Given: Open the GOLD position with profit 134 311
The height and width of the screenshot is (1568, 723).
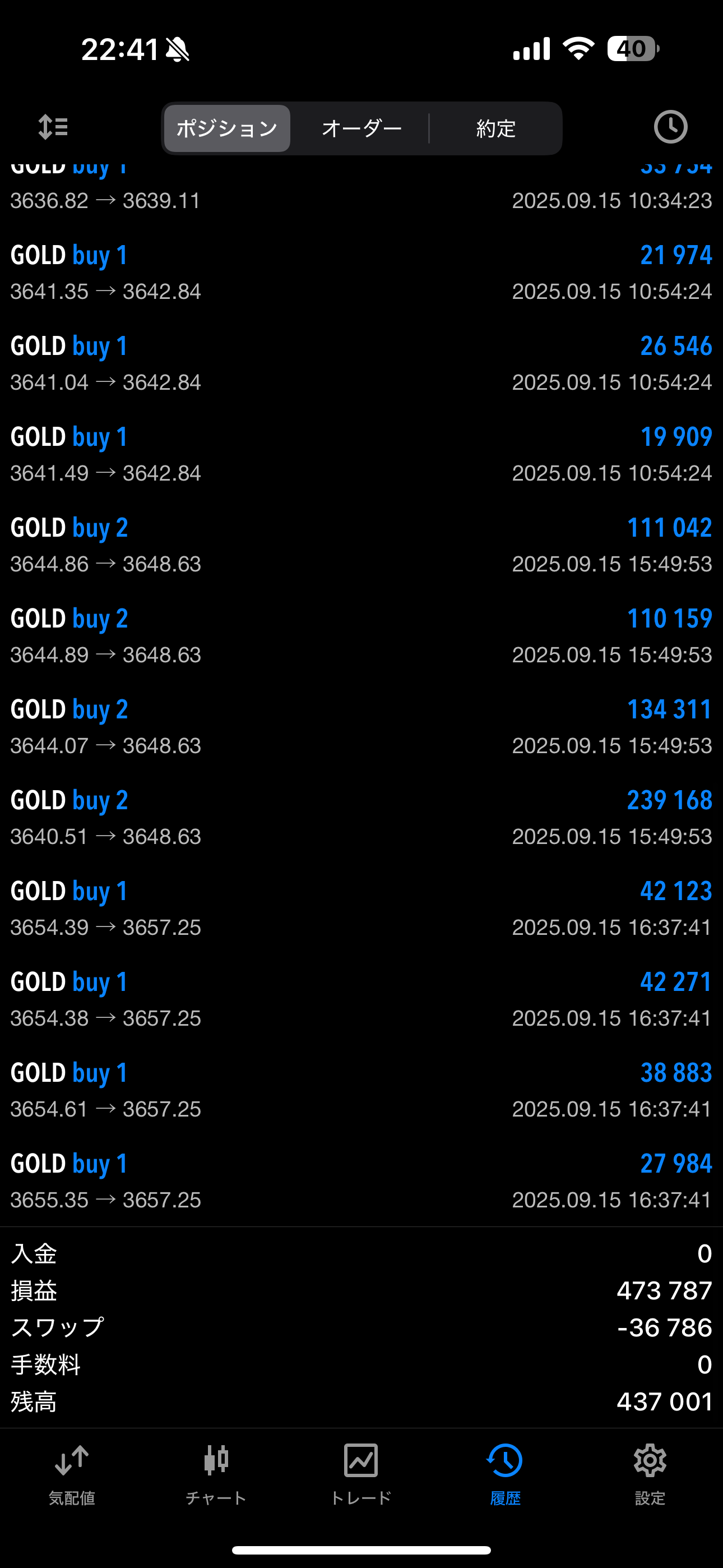Looking at the screenshot, I should pos(361,727).
